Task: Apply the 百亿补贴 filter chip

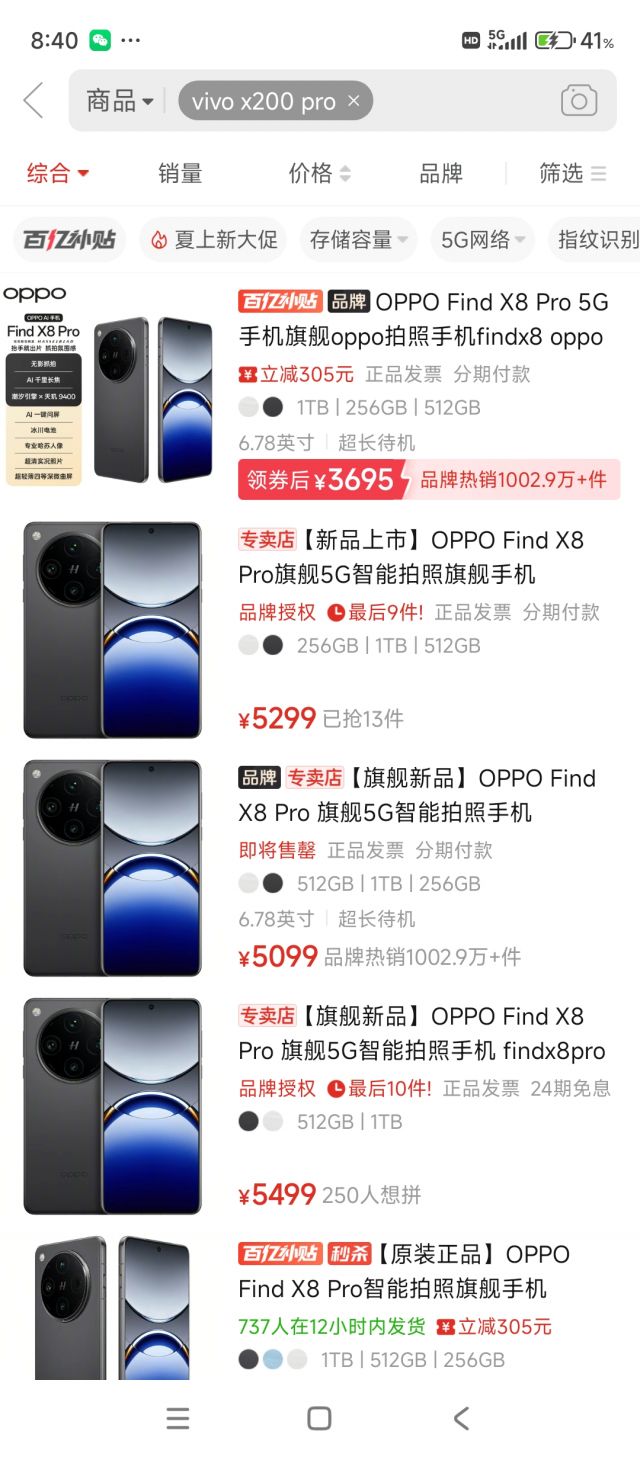Action: 68,240
